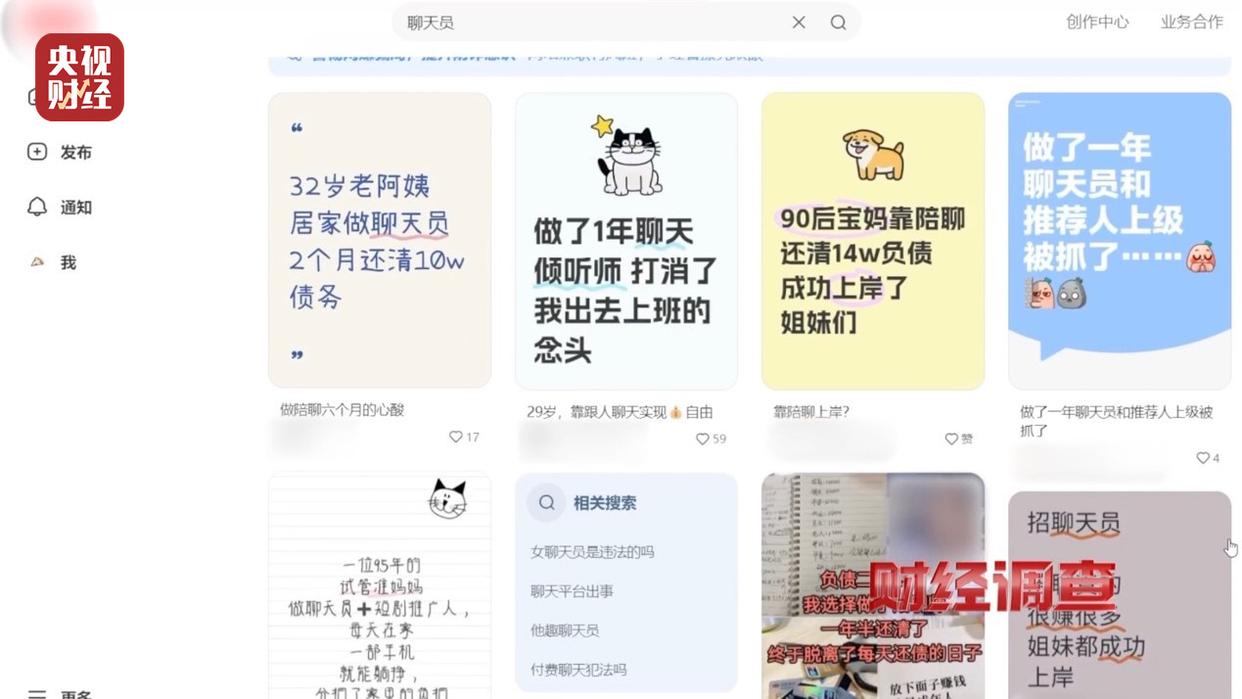Like the post 29岁，靠跟人聊天实现自由

pyautogui.click(x=702, y=439)
